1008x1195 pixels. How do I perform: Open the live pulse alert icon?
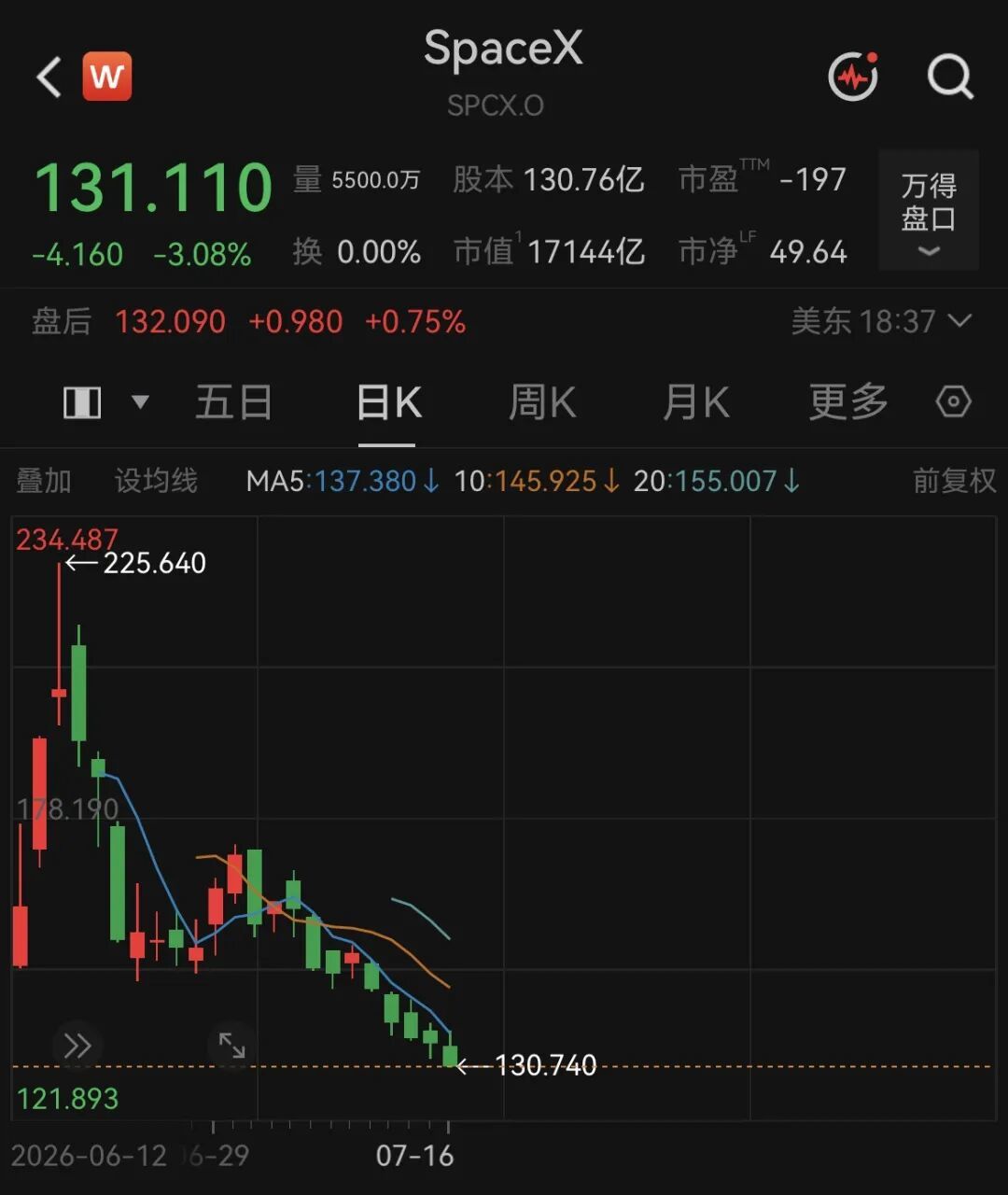tap(853, 77)
